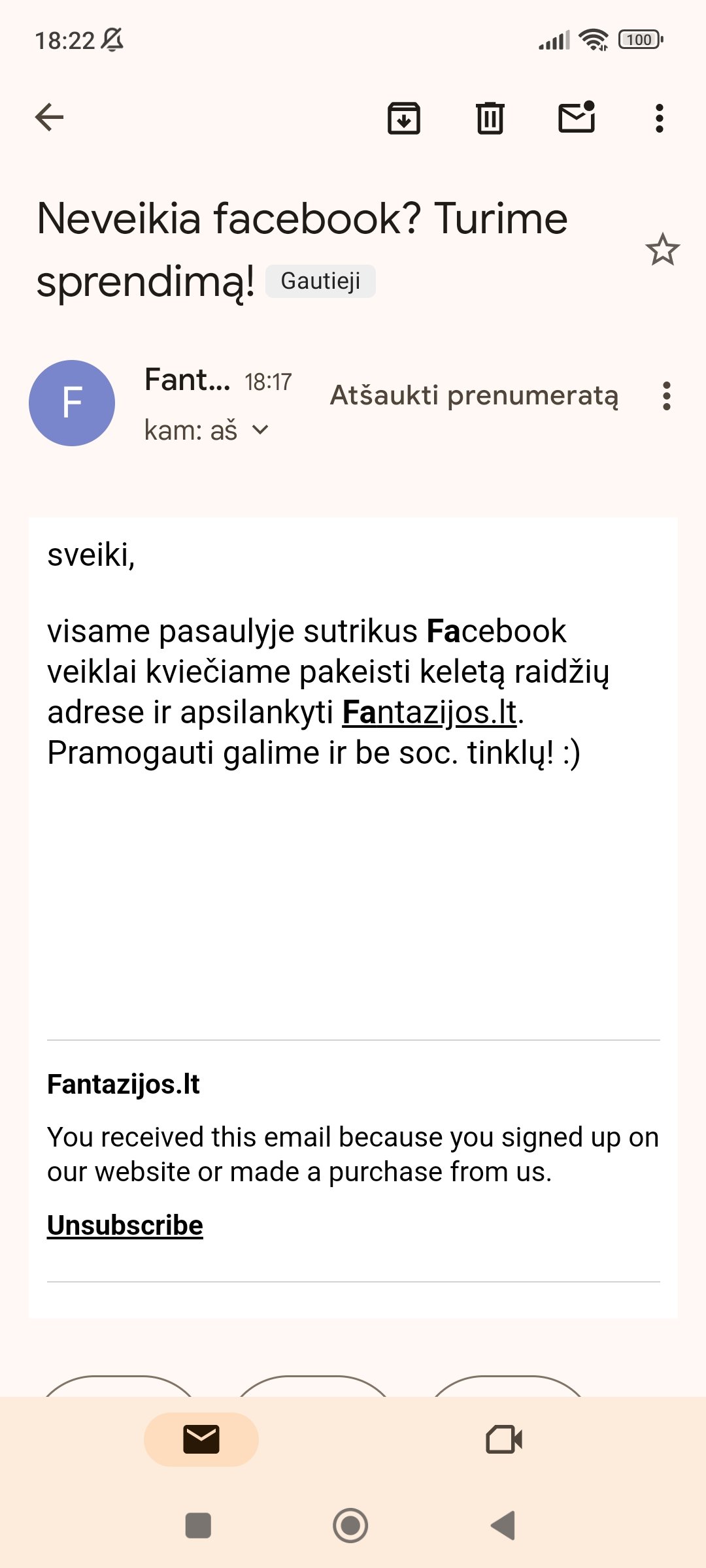Go back to the inbox list

(x=49, y=118)
